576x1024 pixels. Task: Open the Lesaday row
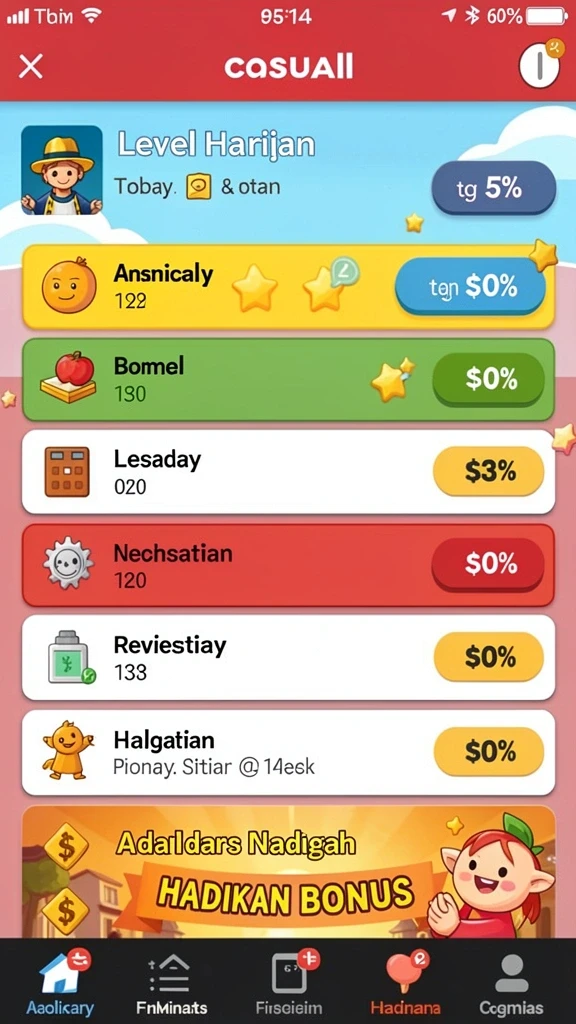288,472
